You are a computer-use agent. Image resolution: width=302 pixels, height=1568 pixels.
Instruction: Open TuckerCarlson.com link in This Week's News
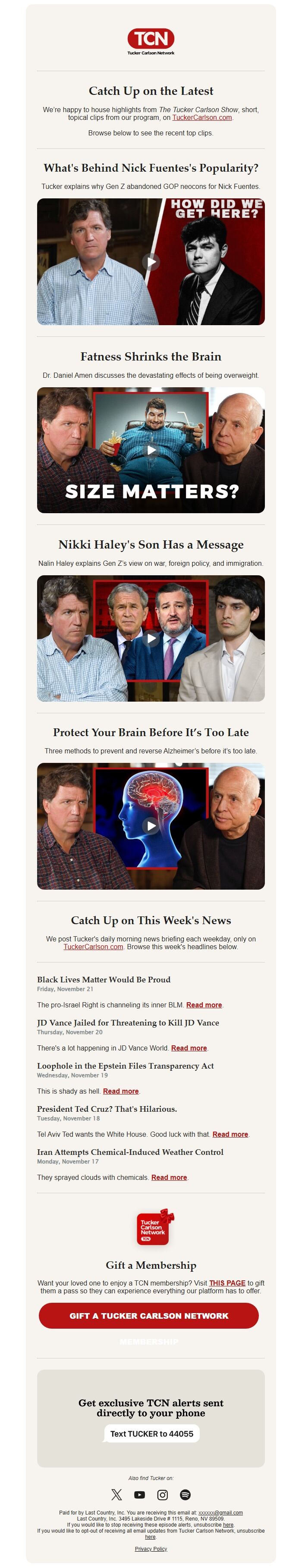pyautogui.click(x=93, y=947)
